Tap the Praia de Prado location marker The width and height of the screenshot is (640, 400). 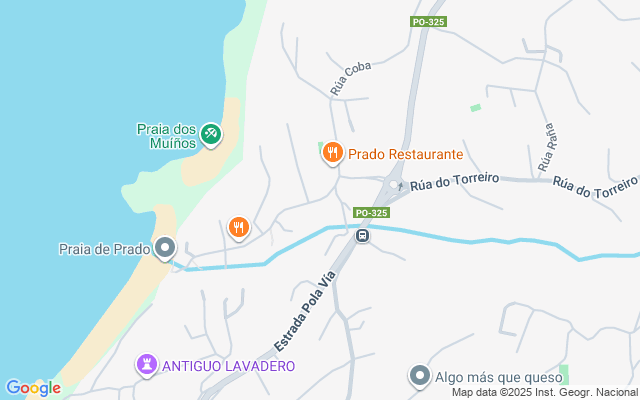pos(166,248)
